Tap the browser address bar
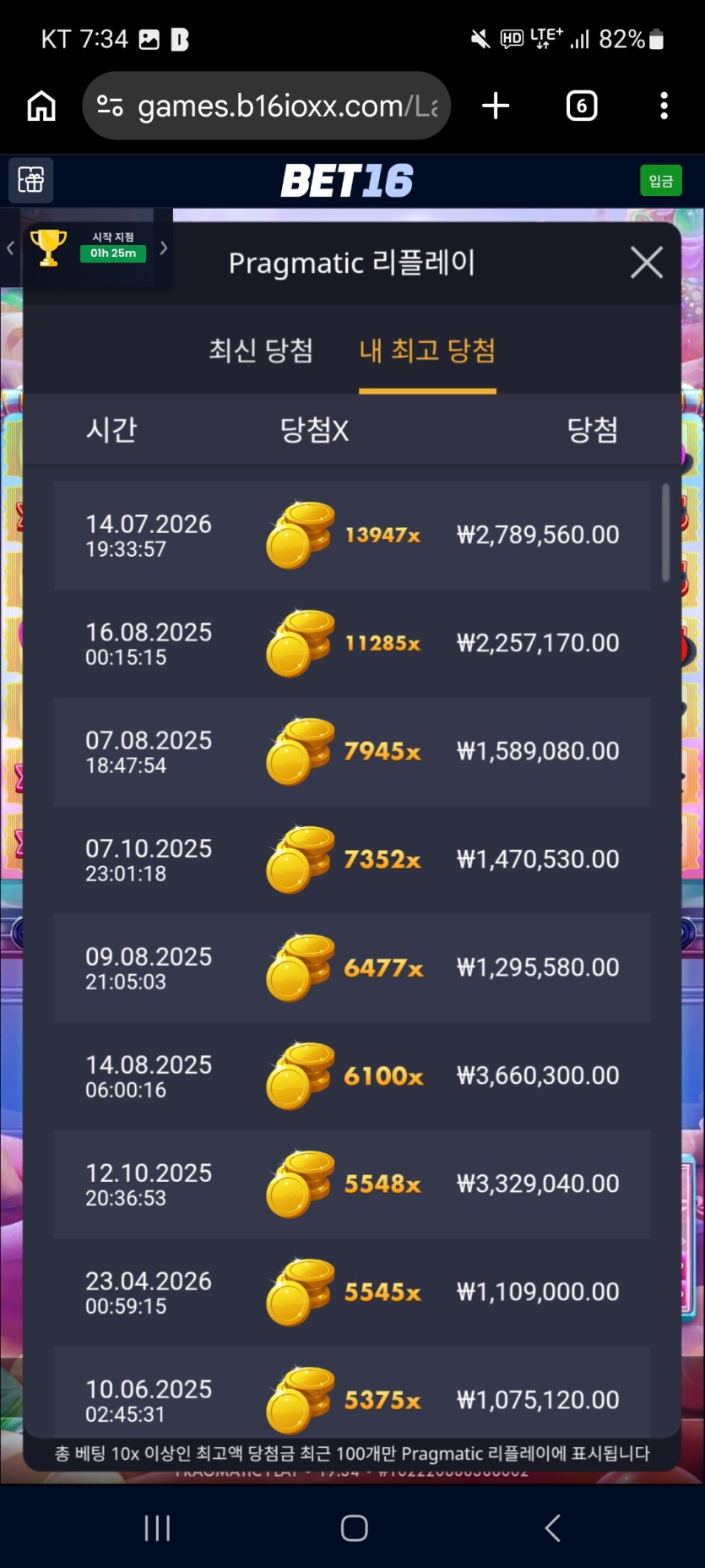The image size is (705, 1568). point(267,106)
